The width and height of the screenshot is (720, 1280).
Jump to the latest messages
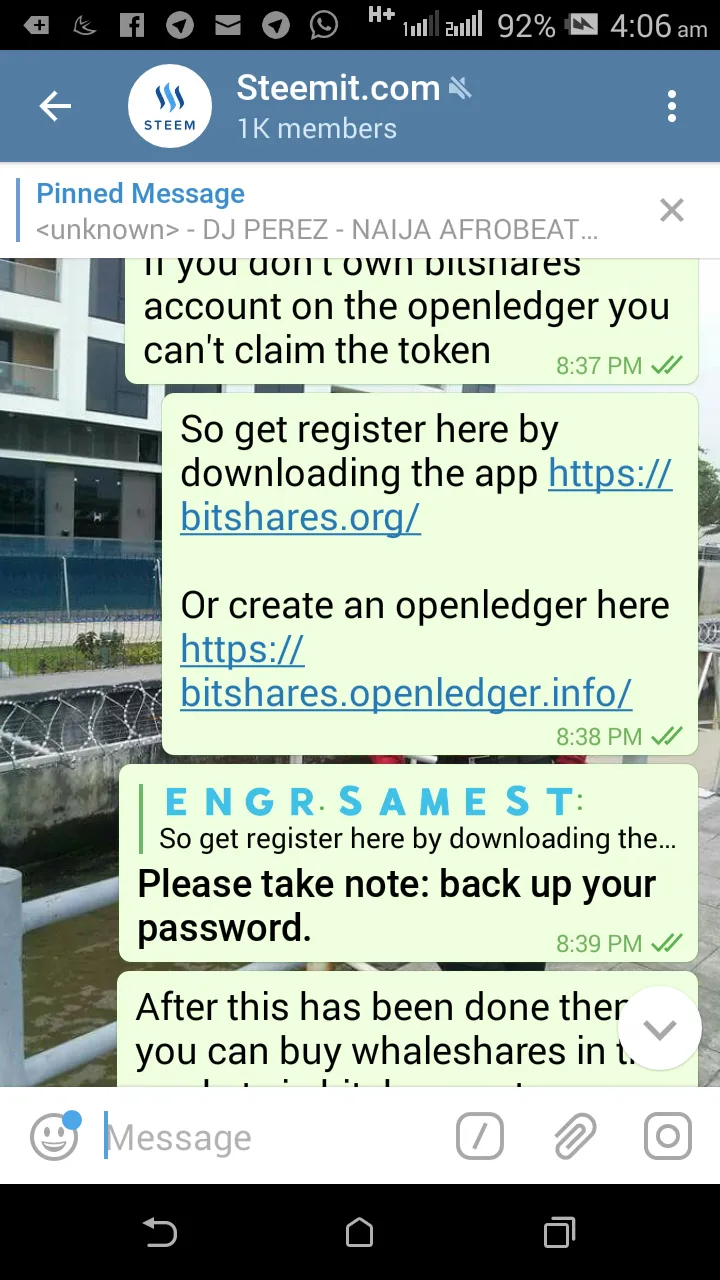659,1029
